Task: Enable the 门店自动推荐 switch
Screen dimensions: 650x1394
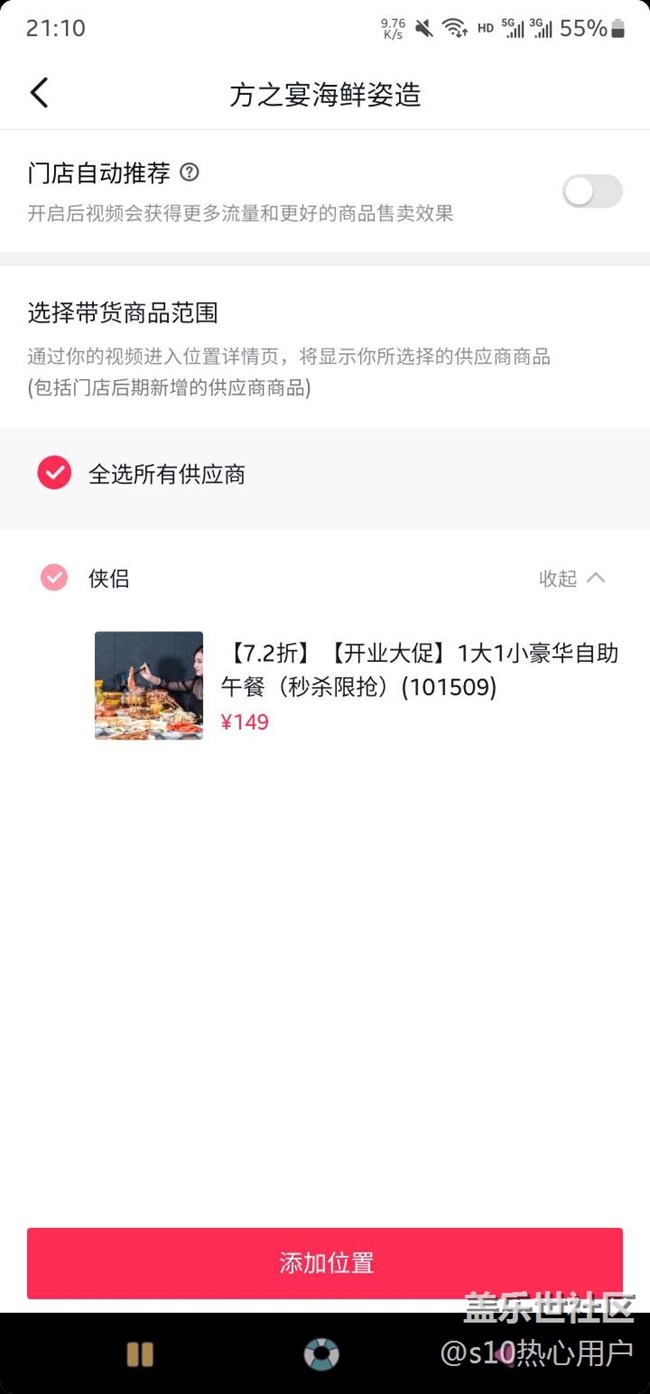Action: pos(592,191)
